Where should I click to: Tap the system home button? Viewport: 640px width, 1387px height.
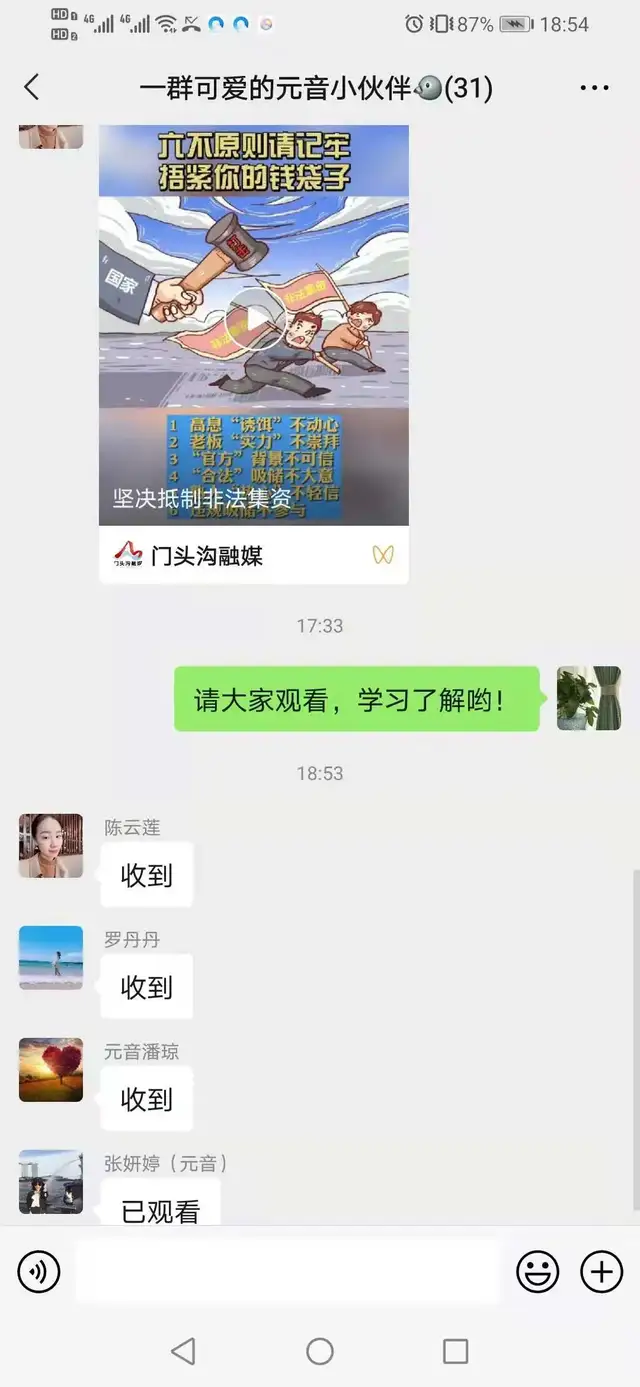(x=320, y=1352)
